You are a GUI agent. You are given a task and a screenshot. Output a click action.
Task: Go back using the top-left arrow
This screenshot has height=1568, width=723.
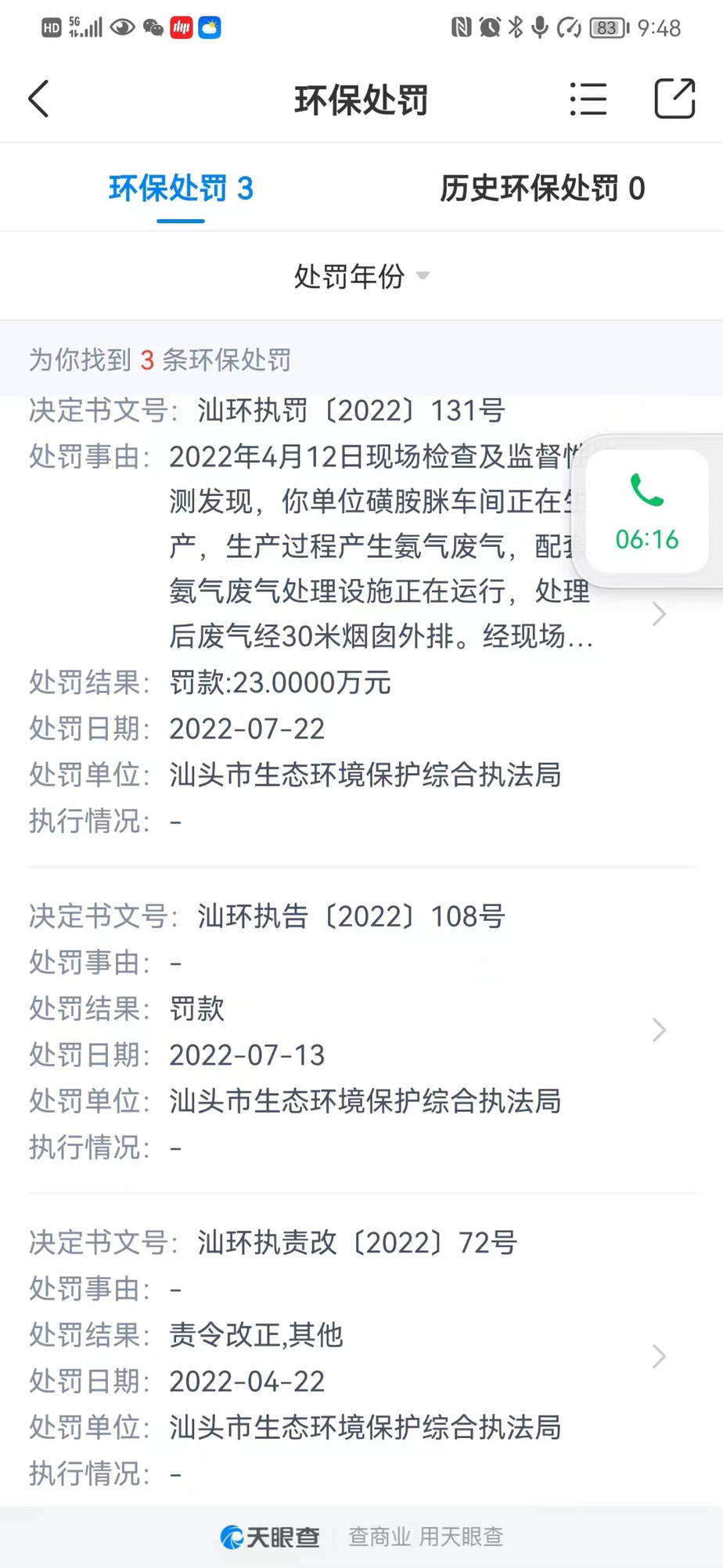pos(38,99)
